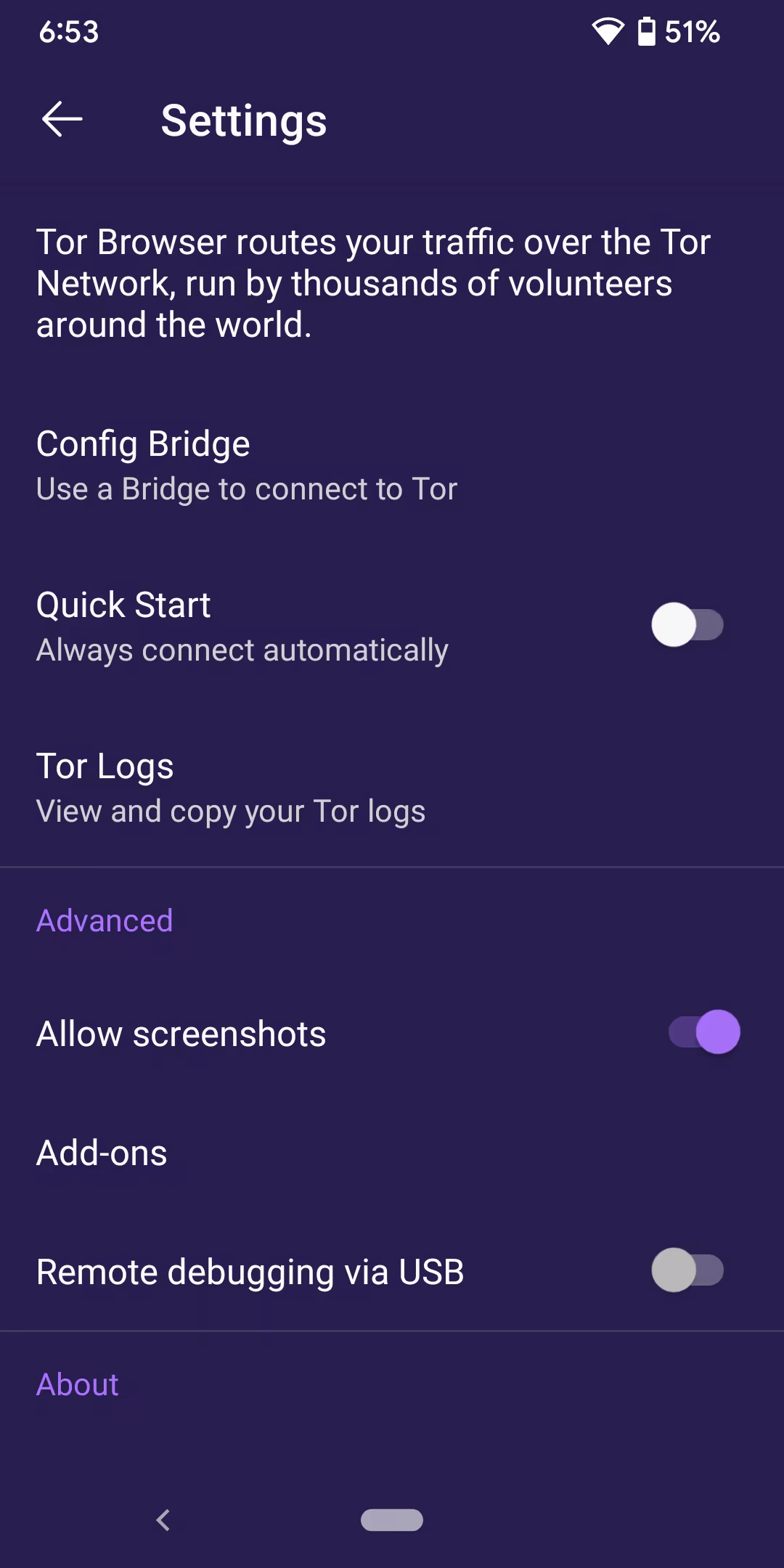
Task: Tap the system home pill
Action: pyautogui.click(x=392, y=1519)
